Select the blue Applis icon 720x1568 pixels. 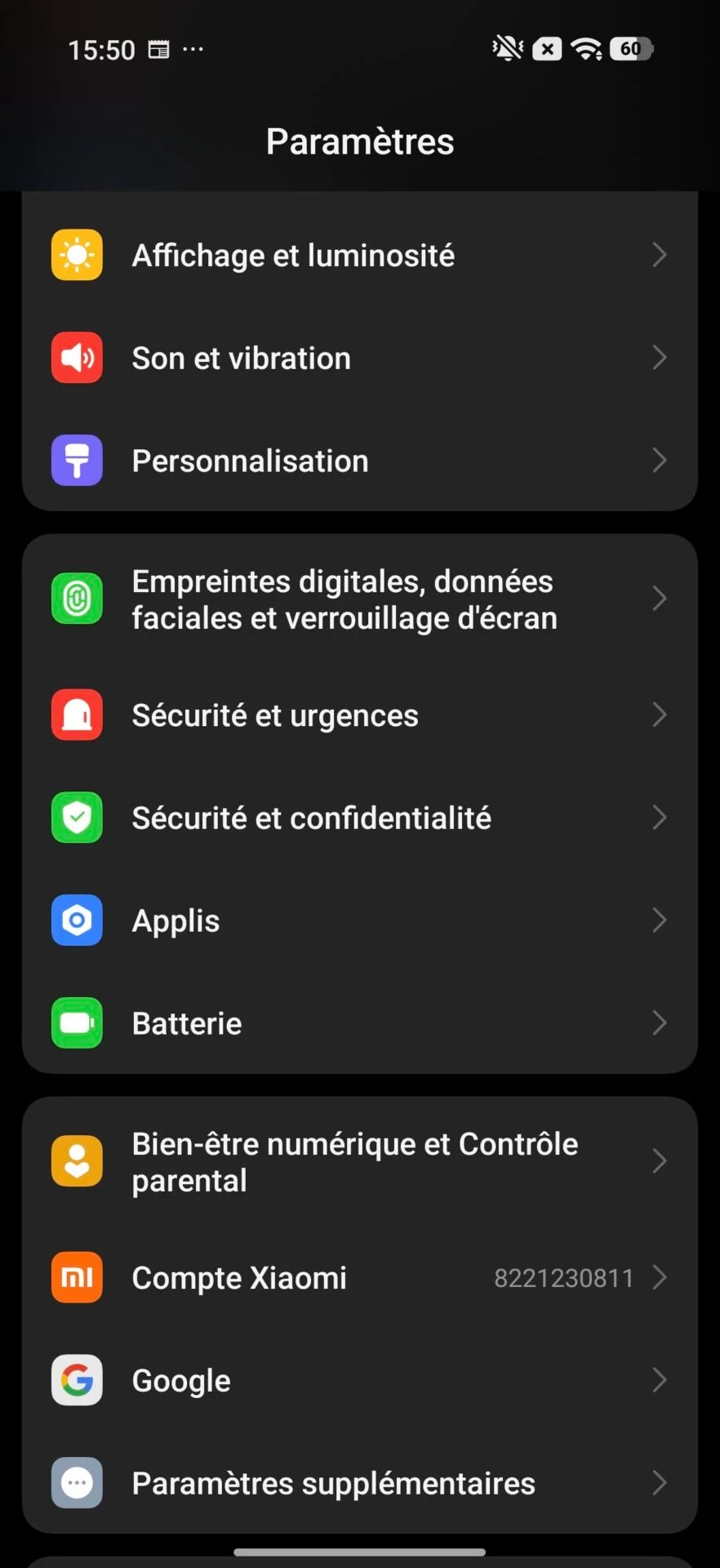tap(76, 920)
